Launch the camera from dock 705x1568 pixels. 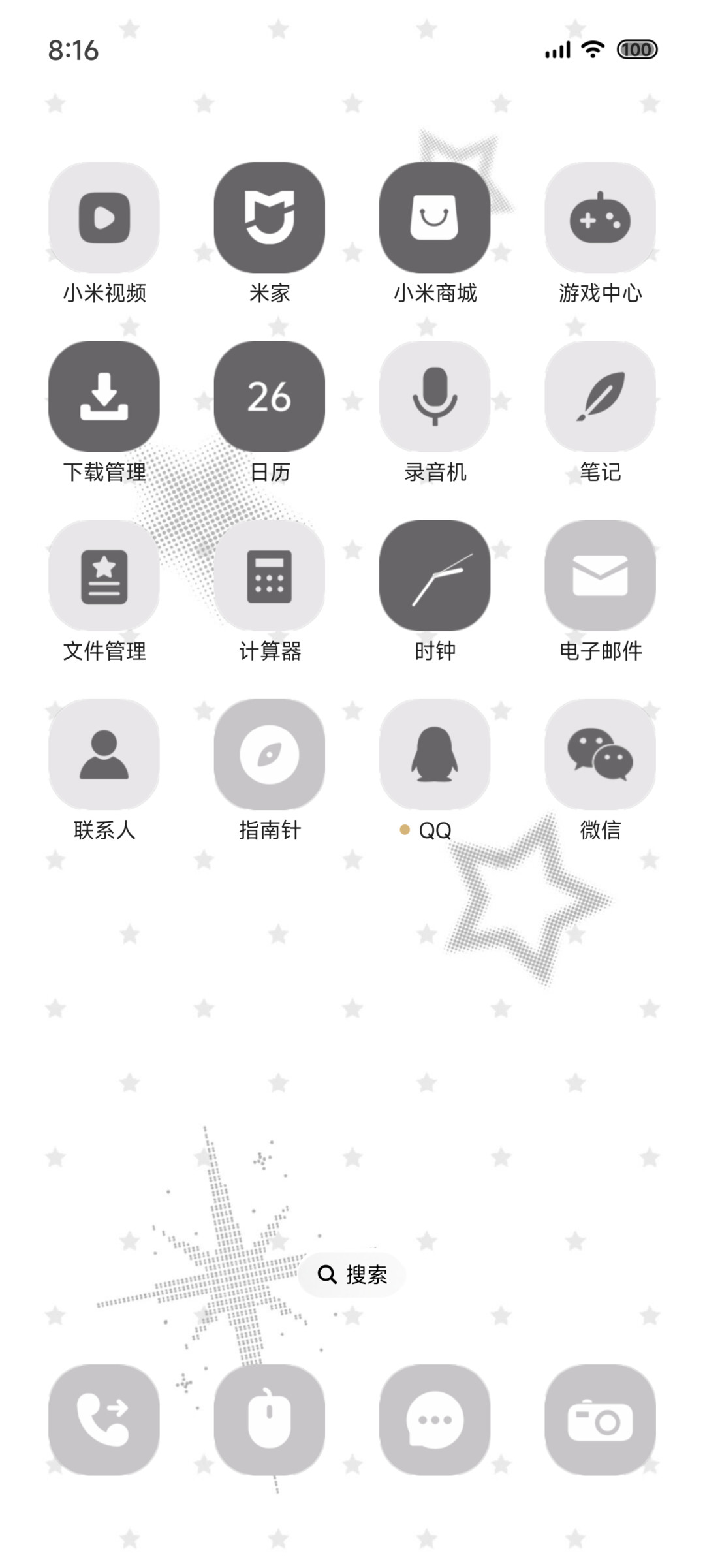coord(601,1420)
